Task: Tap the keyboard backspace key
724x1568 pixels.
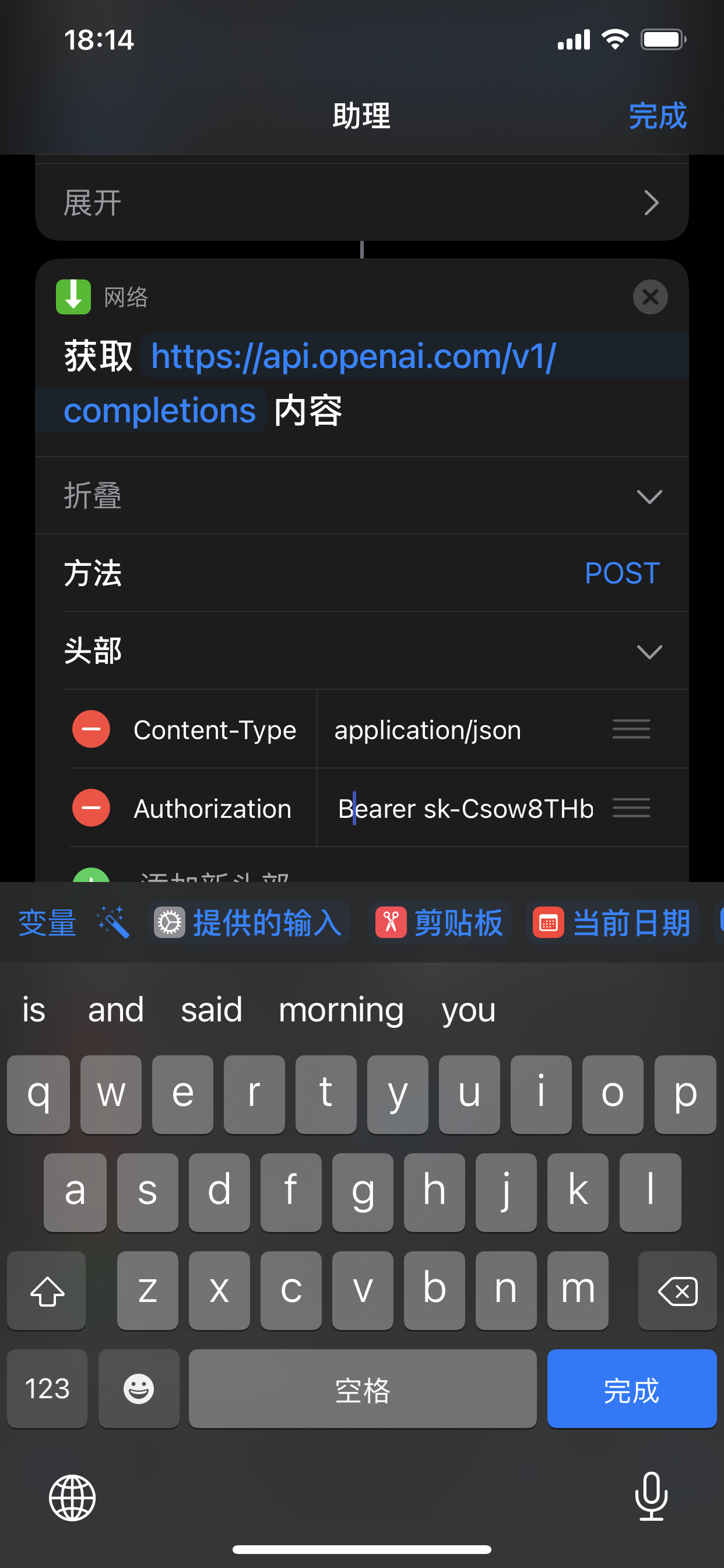Action: coord(677,1290)
